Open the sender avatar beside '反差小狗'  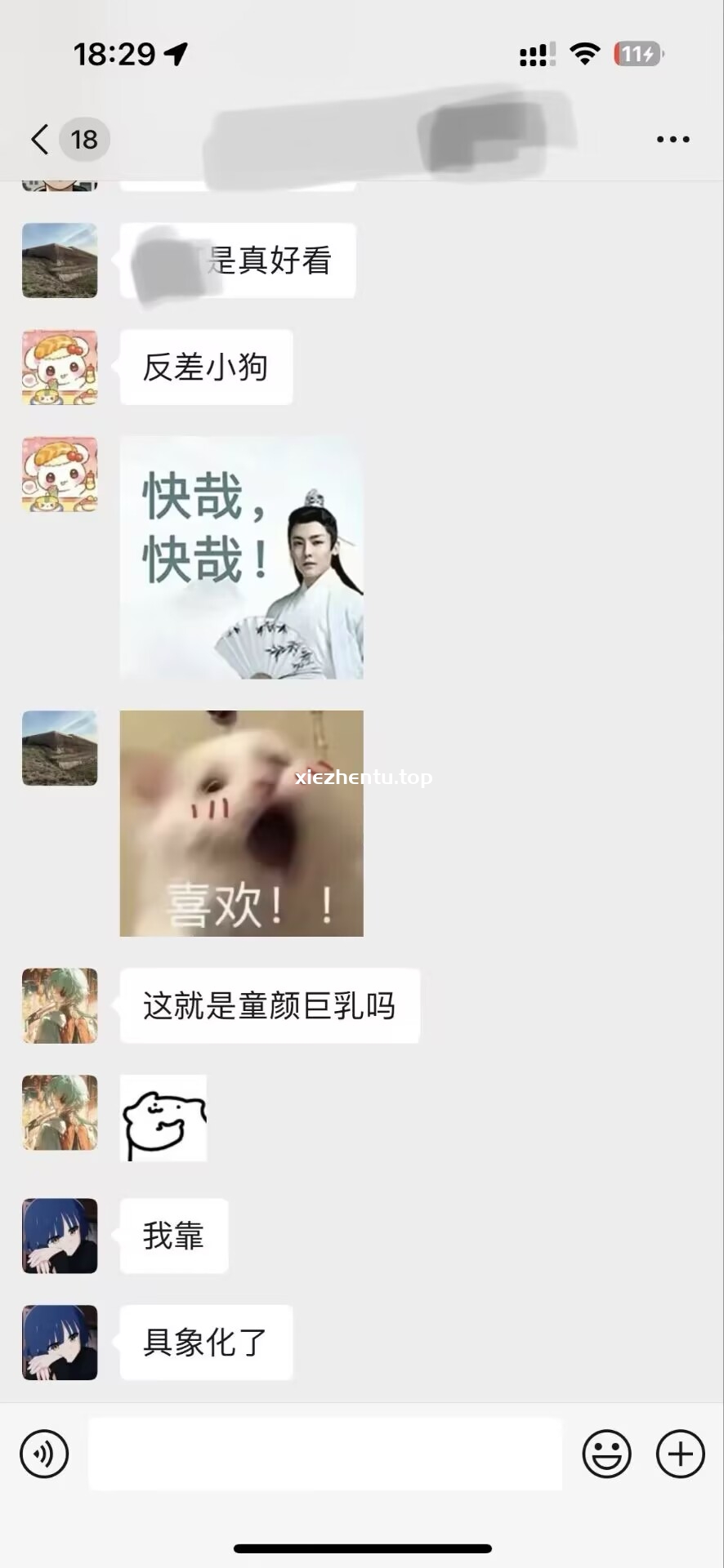tap(59, 367)
